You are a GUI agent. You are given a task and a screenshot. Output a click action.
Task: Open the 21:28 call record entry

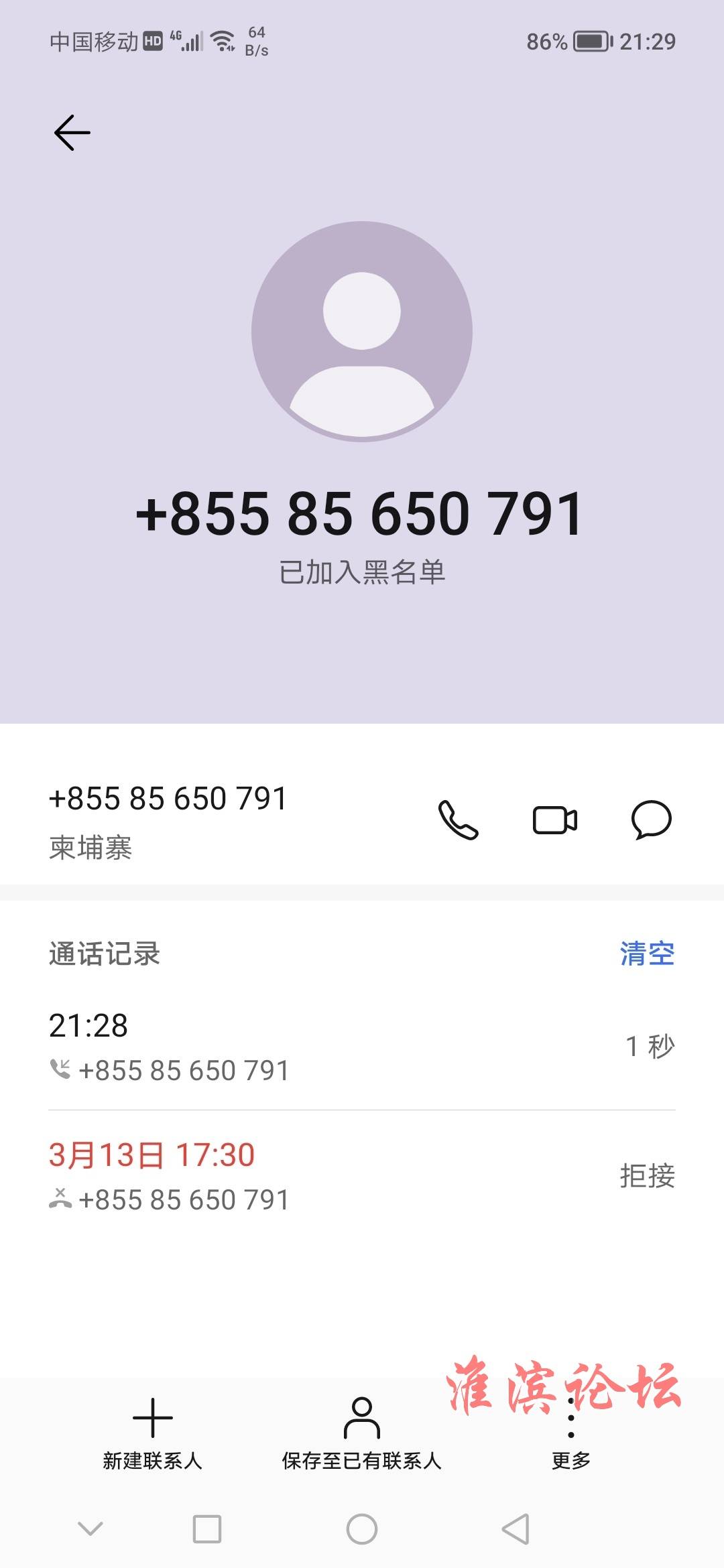[362, 1046]
